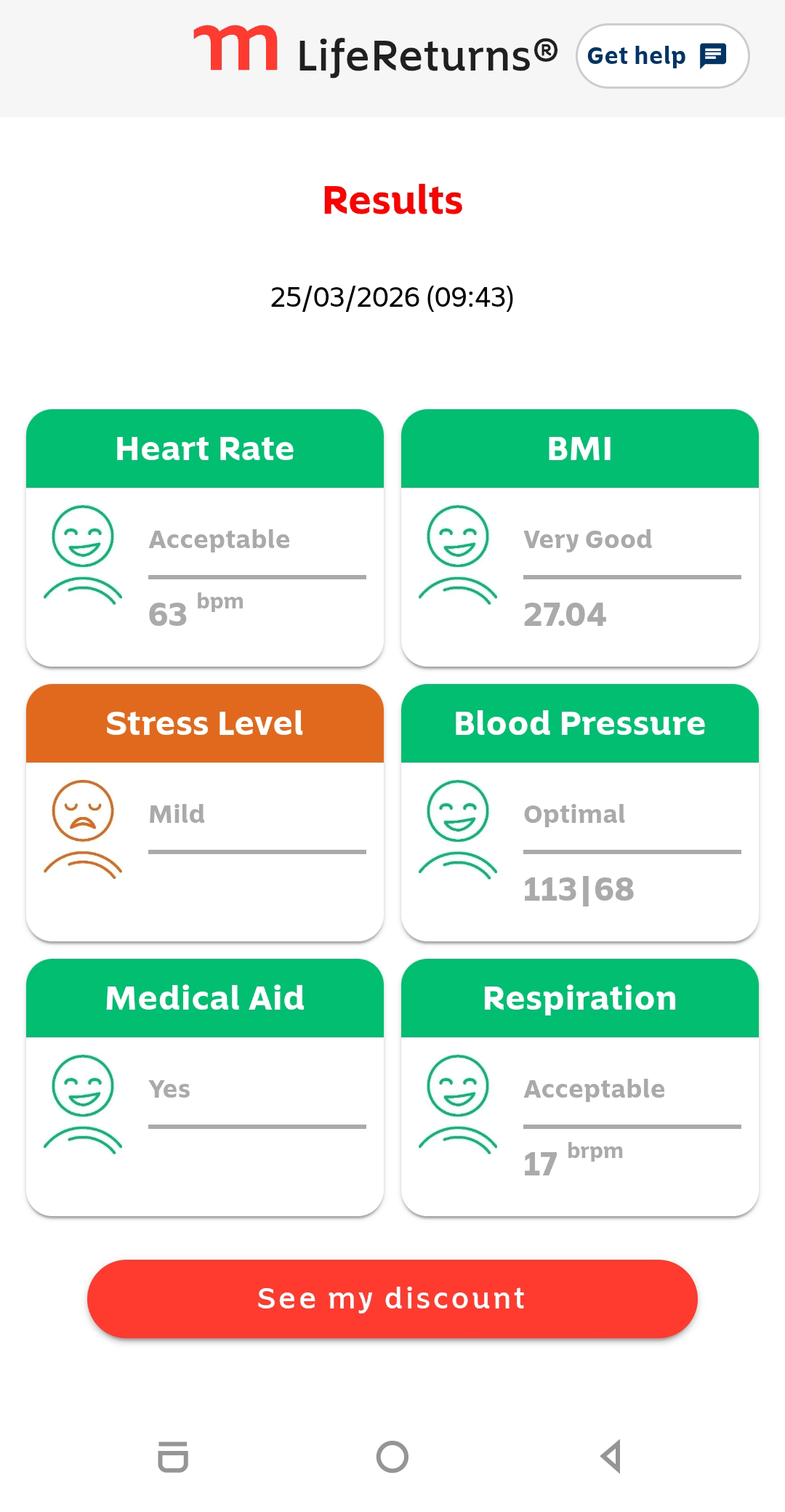Viewport: 785px width, 1512px height.
Task: View the Stress Level card
Action: click(x=205, y=813)
